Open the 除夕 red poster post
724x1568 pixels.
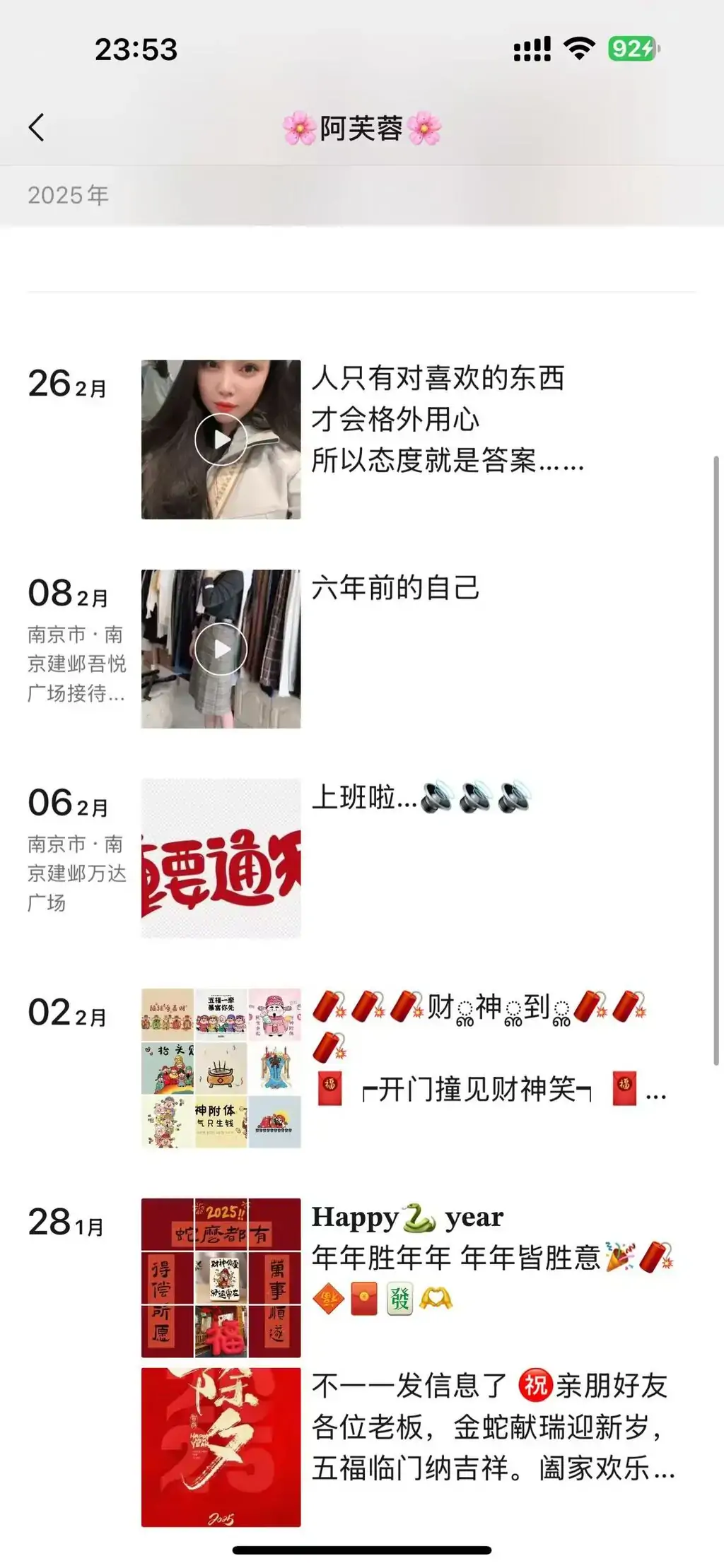pyautogui.click(x=221, y=1447)
